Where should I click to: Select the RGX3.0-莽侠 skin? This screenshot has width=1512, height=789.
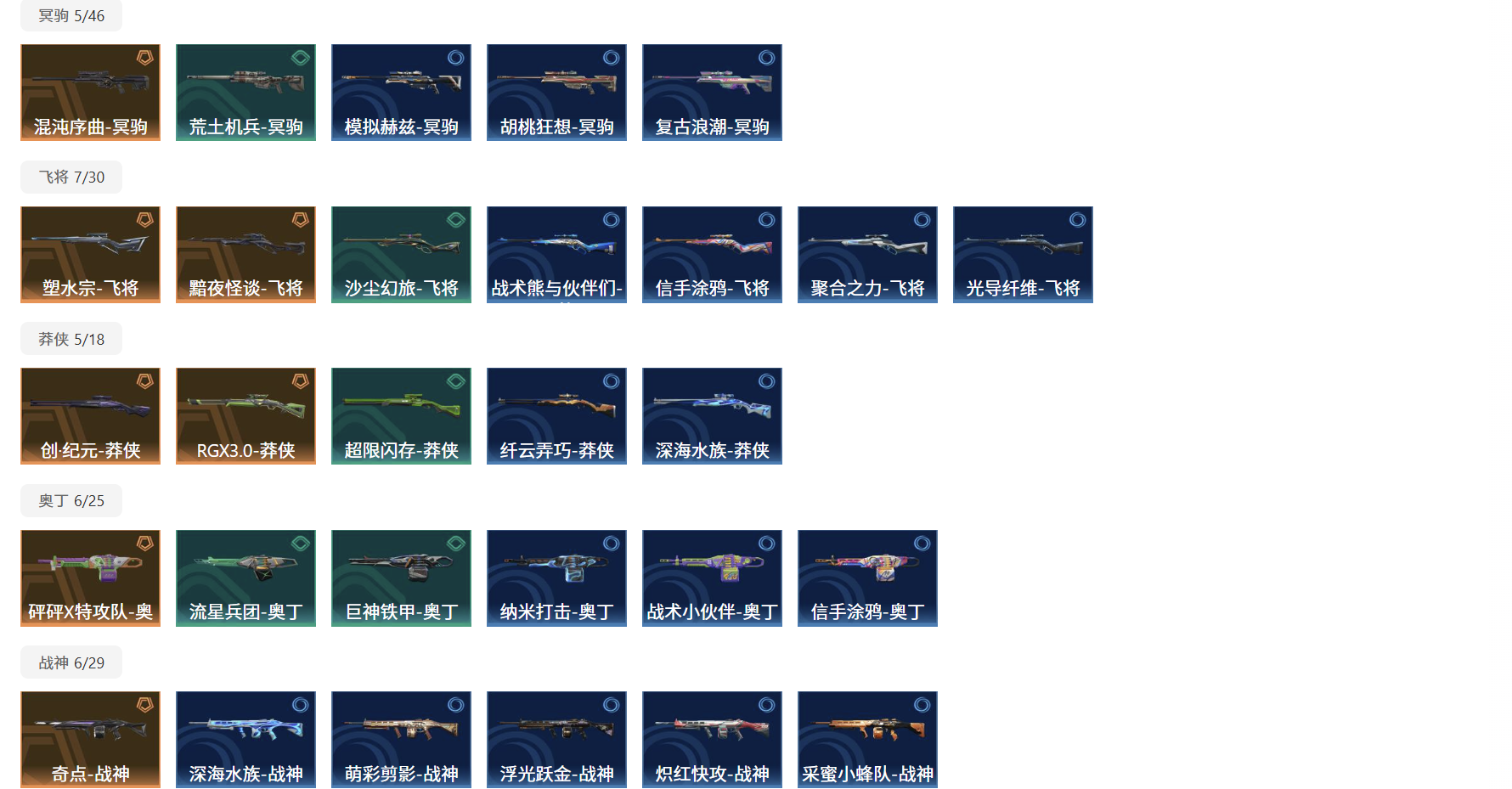coord(245,416)
